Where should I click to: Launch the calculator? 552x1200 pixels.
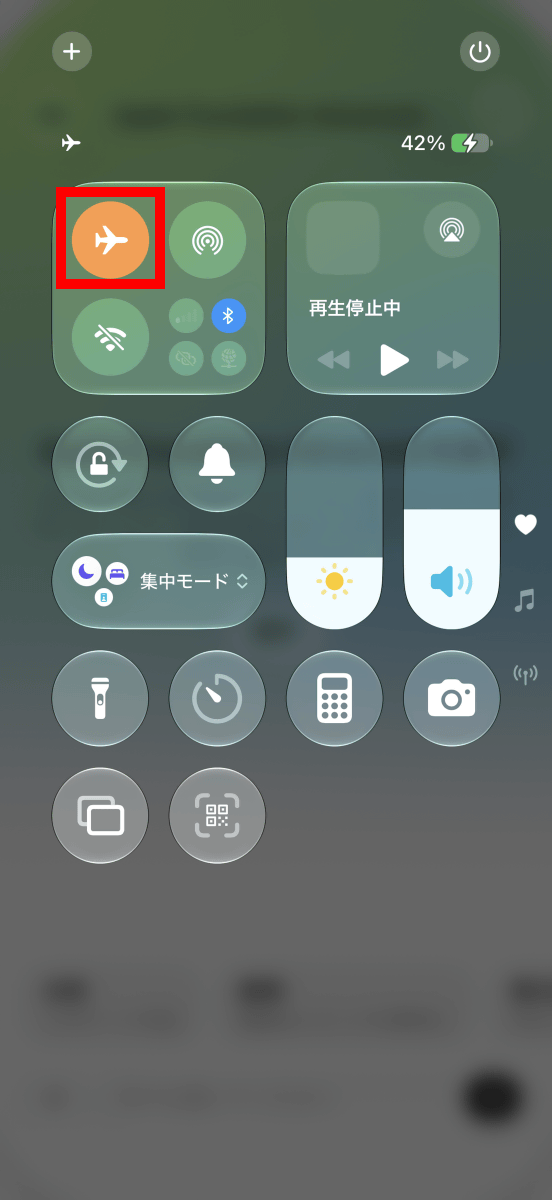click(334, 698)
